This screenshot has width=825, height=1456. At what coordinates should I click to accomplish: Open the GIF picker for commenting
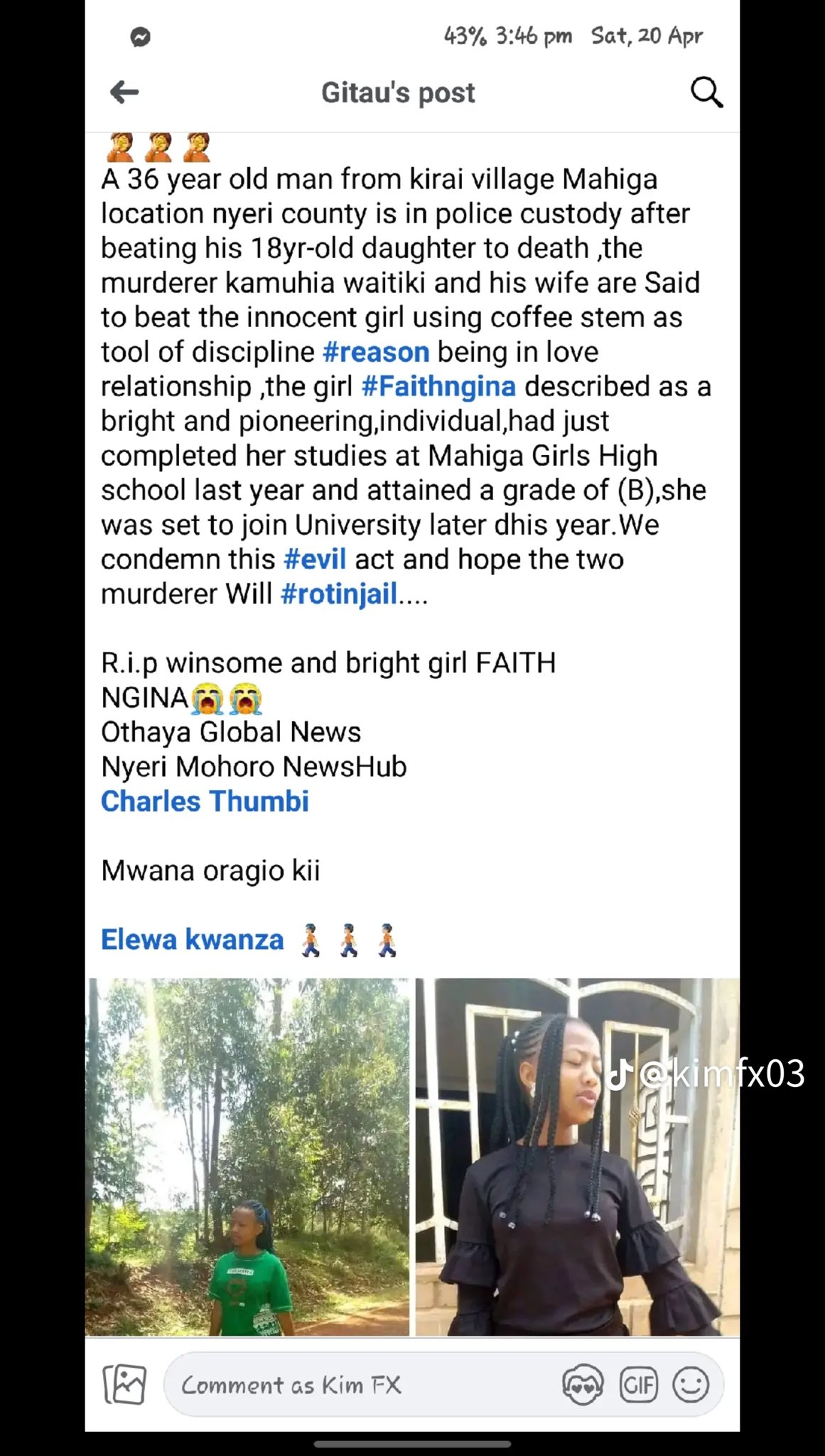coord(638,1385)
